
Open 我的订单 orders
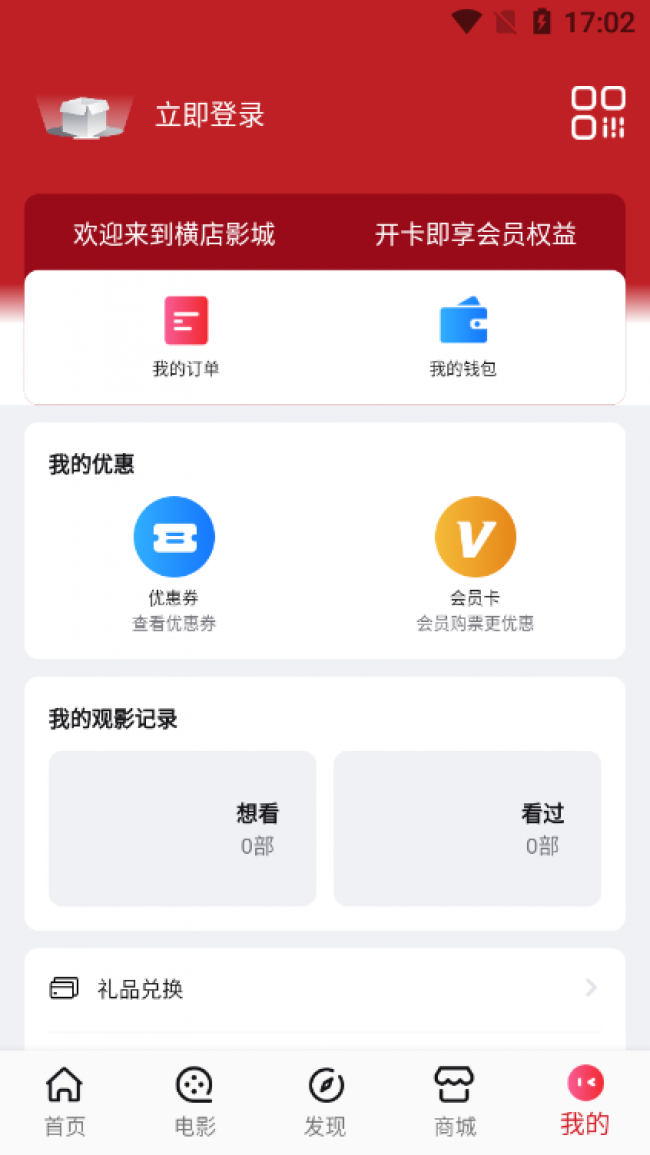pyautogui.click(x=186, y=337)
